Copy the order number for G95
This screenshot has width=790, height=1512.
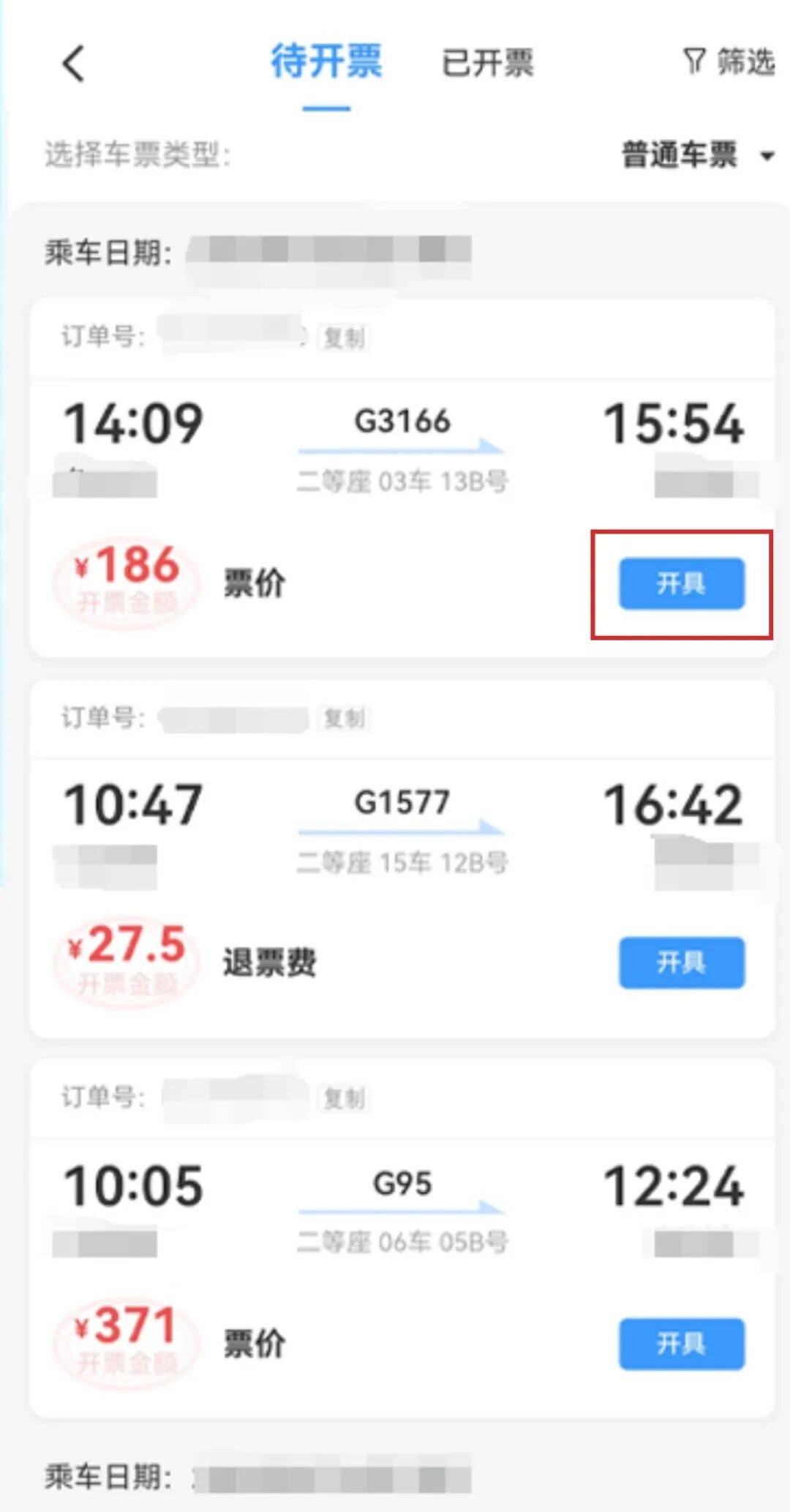(x=344, y=1098)
